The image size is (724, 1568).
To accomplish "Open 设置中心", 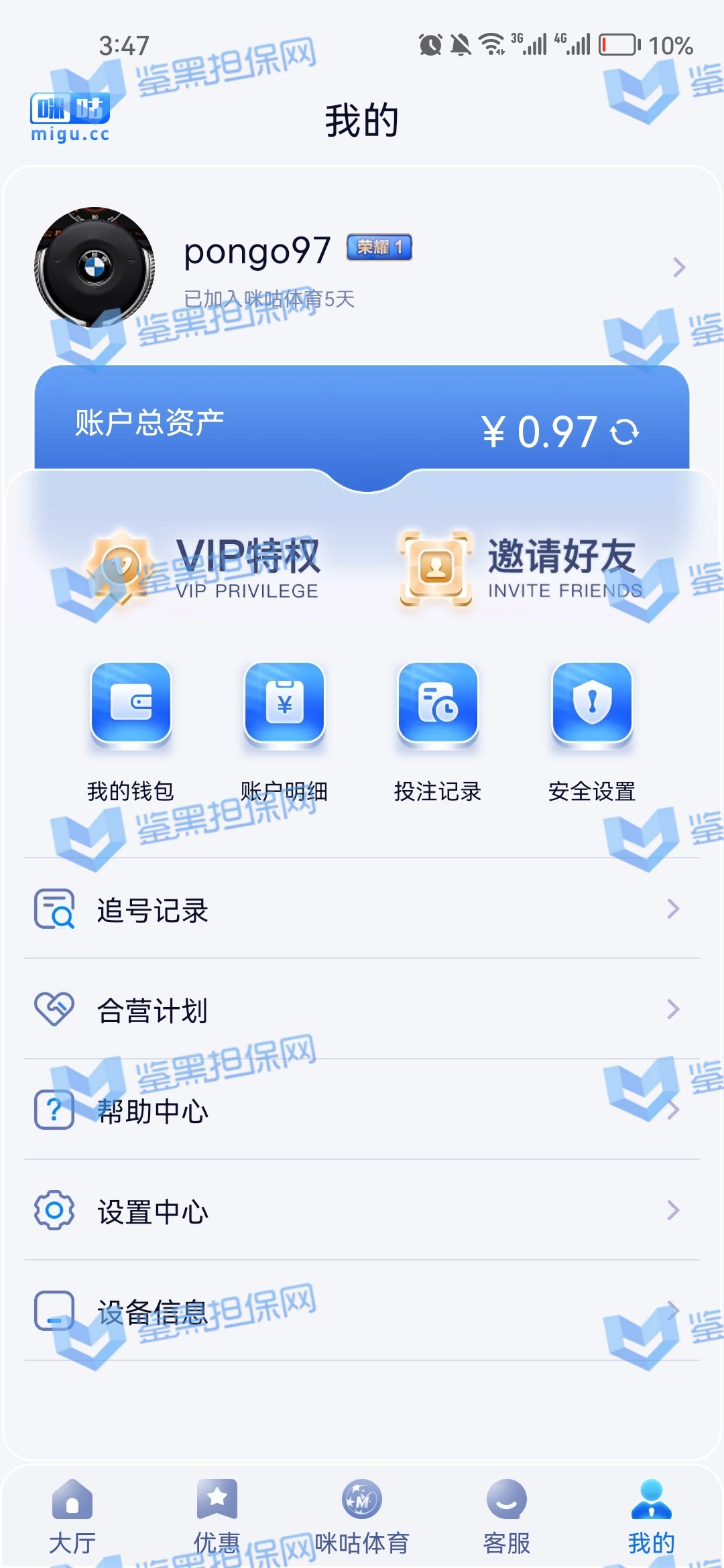I will point(362,1211).
